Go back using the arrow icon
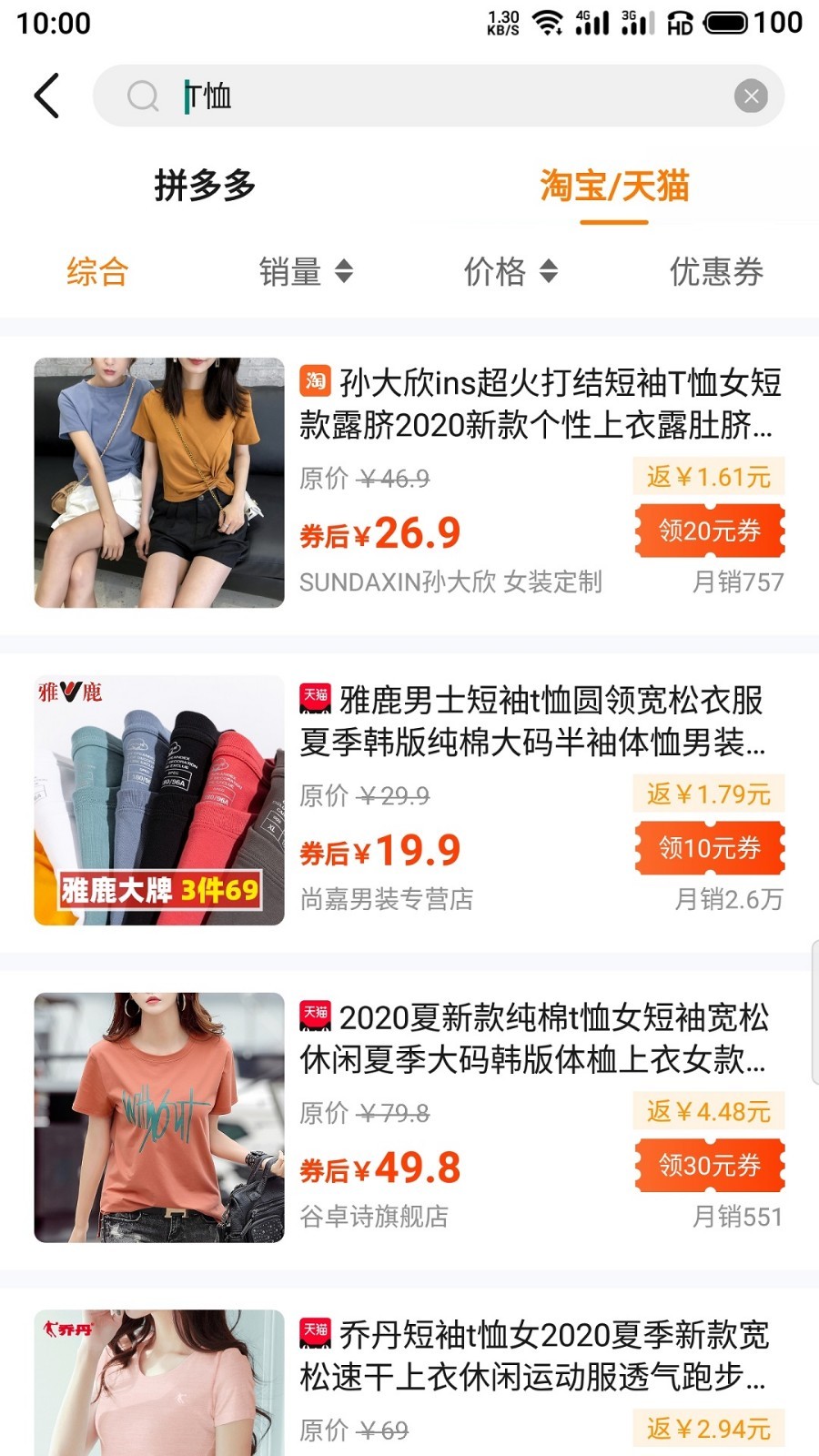The height and width of the screenshot is (1456, 819). (x=47, y=96)
